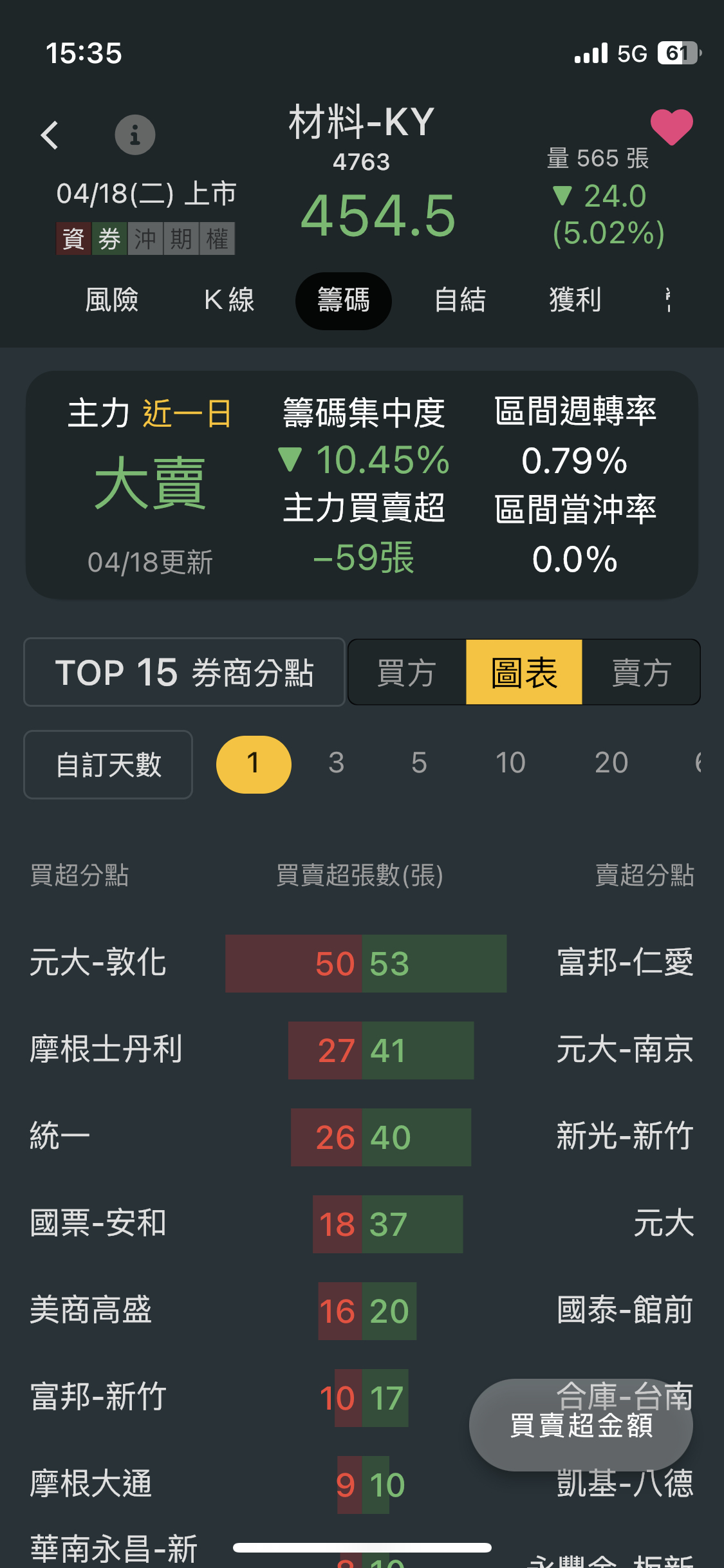Viewport: 724px width, 1568px height.
Task: Tap the heart to unfavorite 材料-KY
Action: [x=671, y=128]
